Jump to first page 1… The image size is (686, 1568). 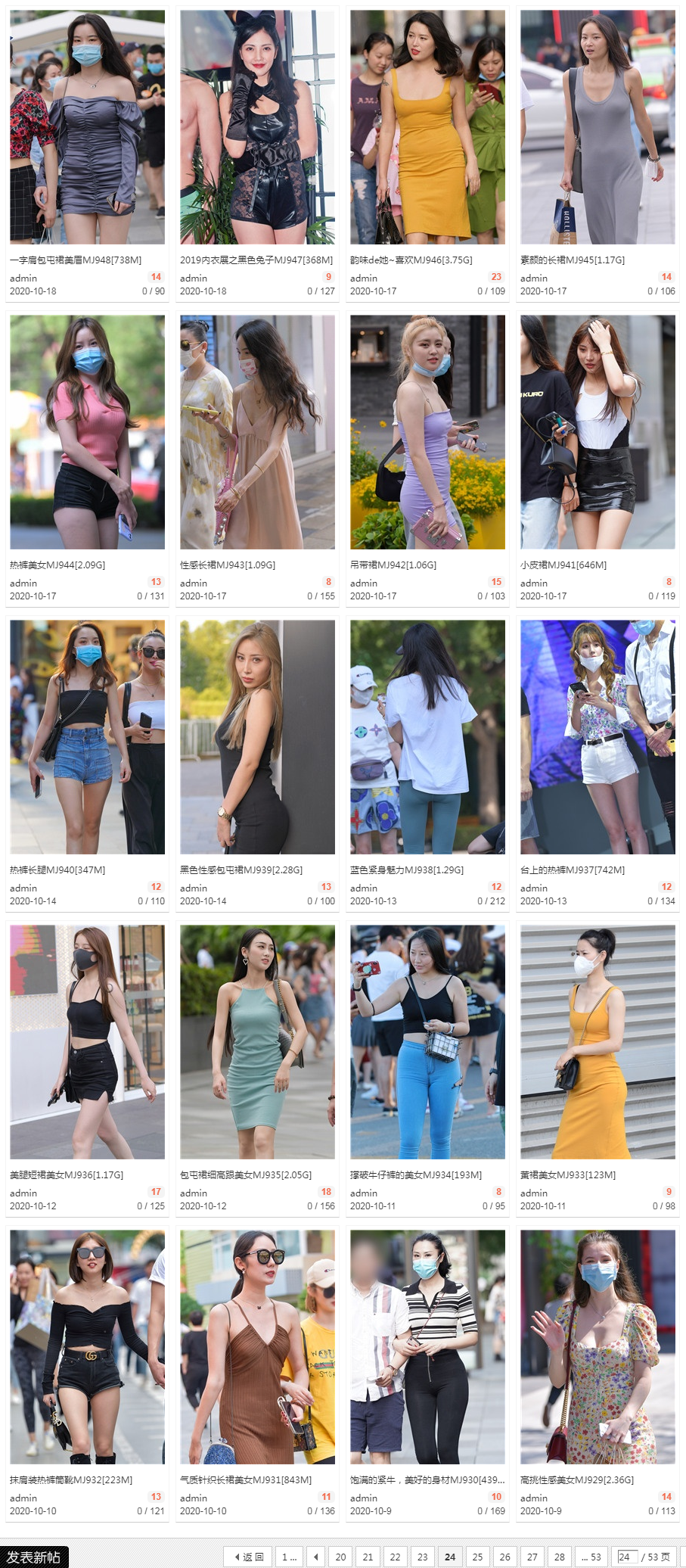[x=289, y=1557]
